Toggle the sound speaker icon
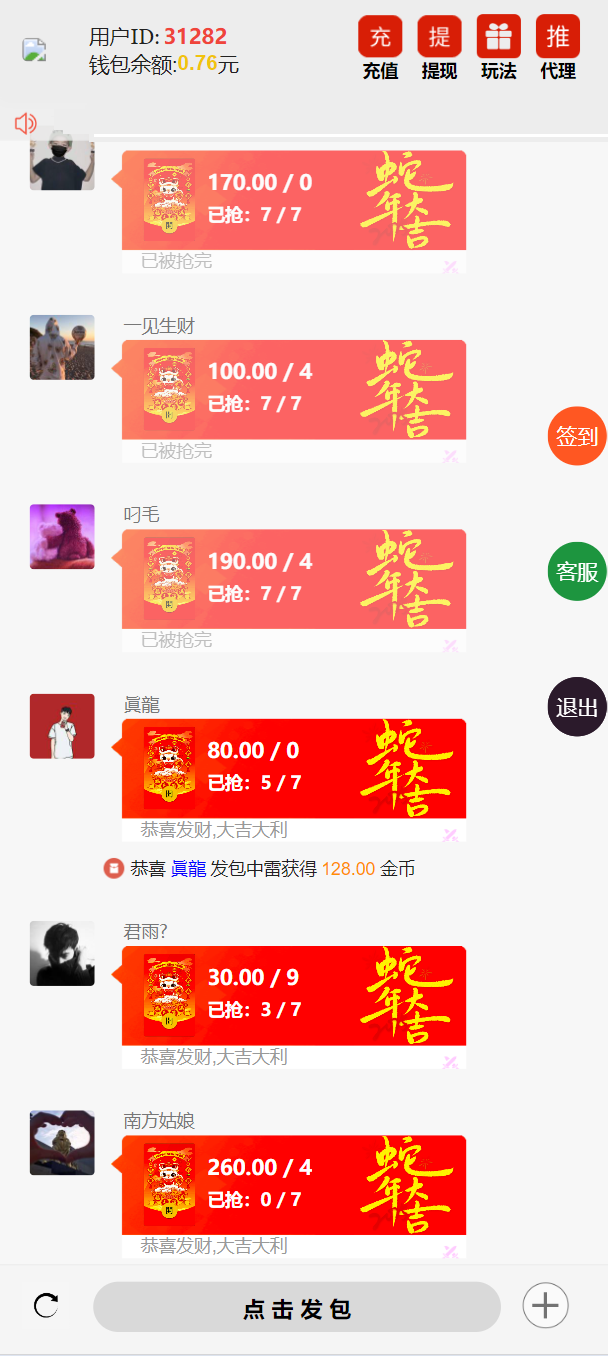The image size is (608, 1356). tap(25, 124)
